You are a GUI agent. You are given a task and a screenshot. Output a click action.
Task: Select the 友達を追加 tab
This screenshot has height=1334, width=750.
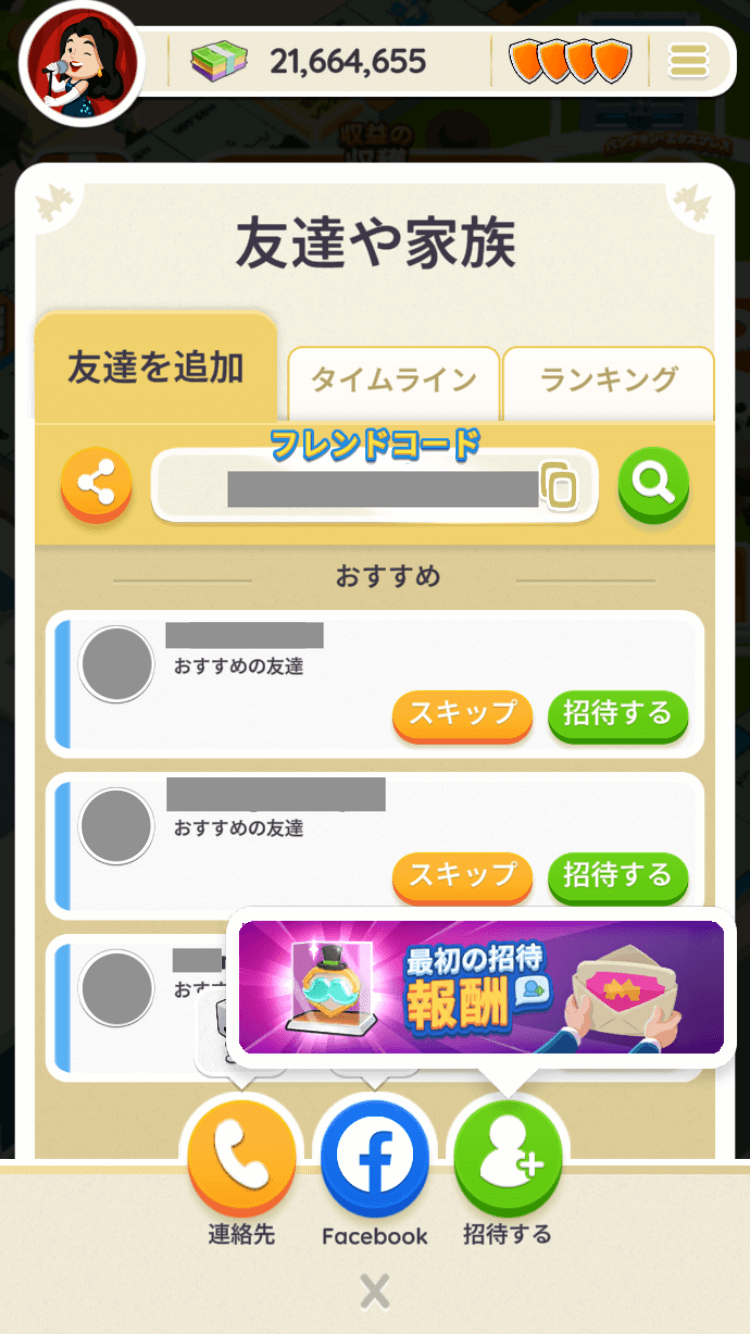pyautogui.click(x=156, y=368)
